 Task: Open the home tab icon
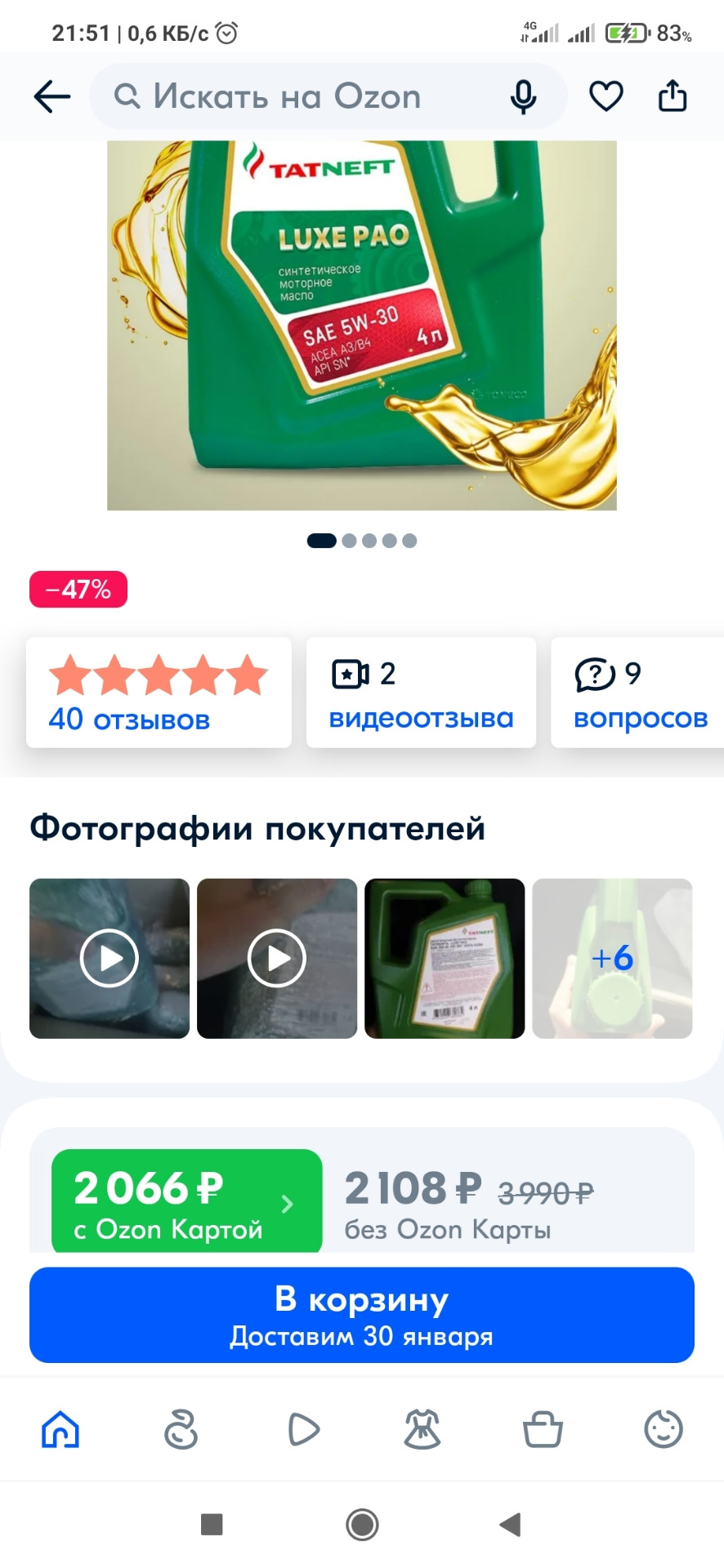coord(60,1429)
